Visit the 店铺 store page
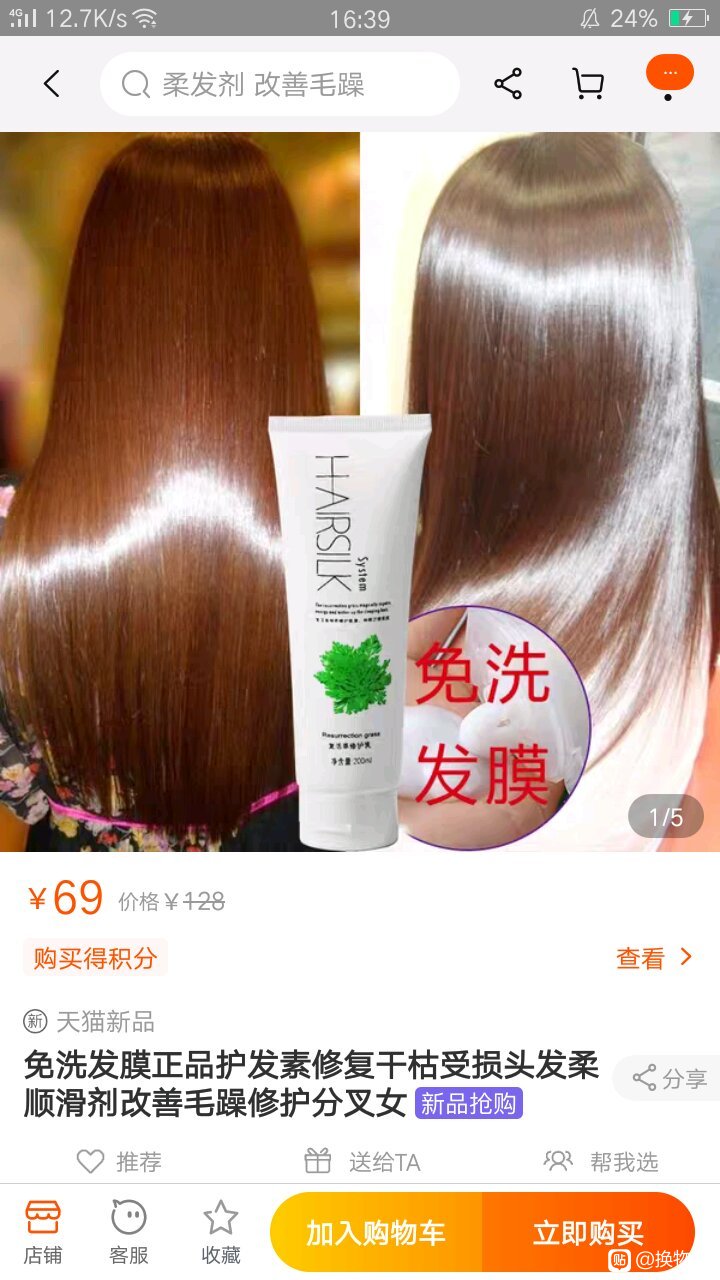This screenshot has height=1280, width=720. pyautogui.click(x=43, y=1232)
